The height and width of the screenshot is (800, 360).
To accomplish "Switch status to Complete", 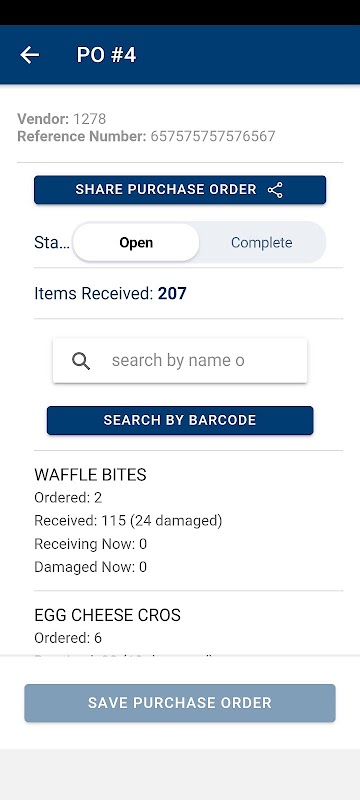I will (x=262, y=242).
